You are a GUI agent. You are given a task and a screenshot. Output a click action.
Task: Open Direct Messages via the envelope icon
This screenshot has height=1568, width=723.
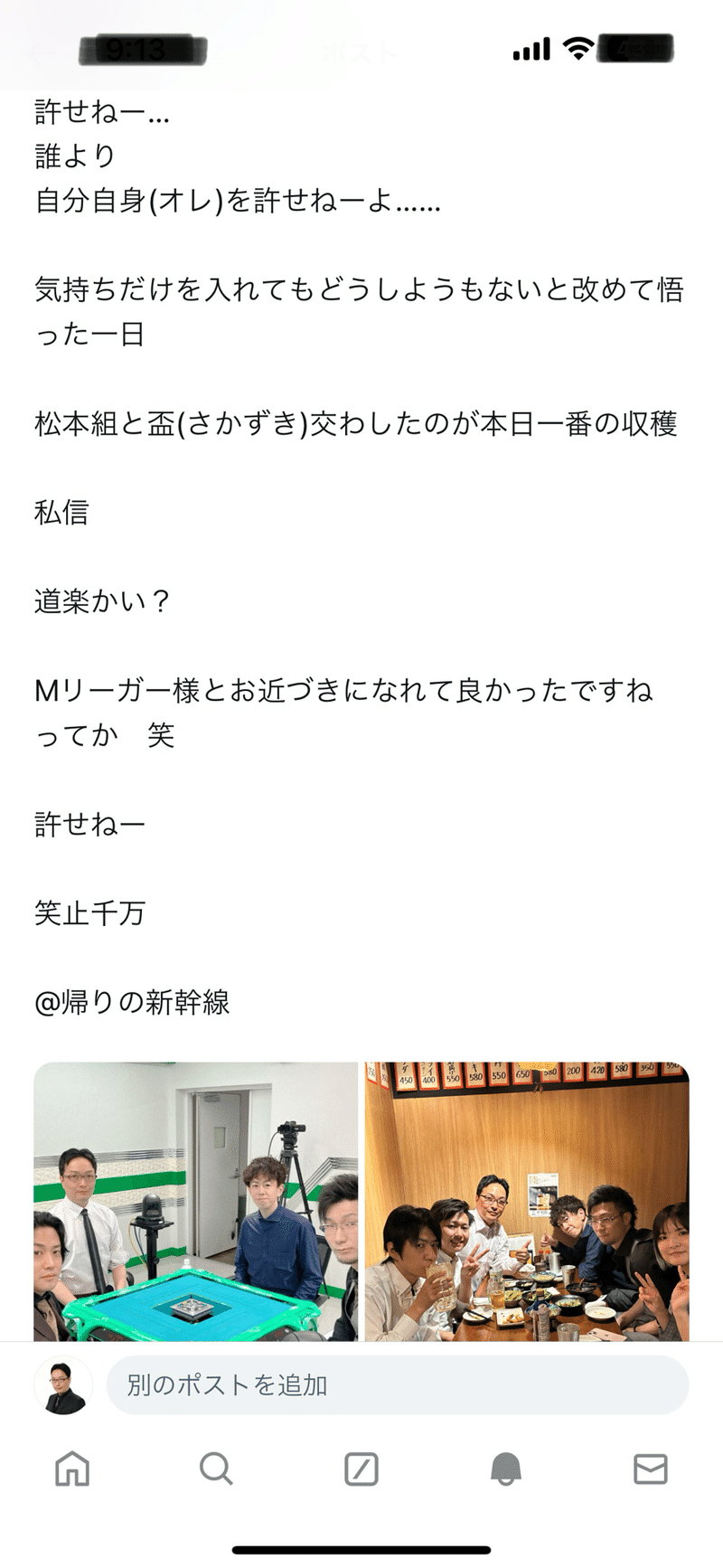pyautogui.click(x=649, y=1469)
